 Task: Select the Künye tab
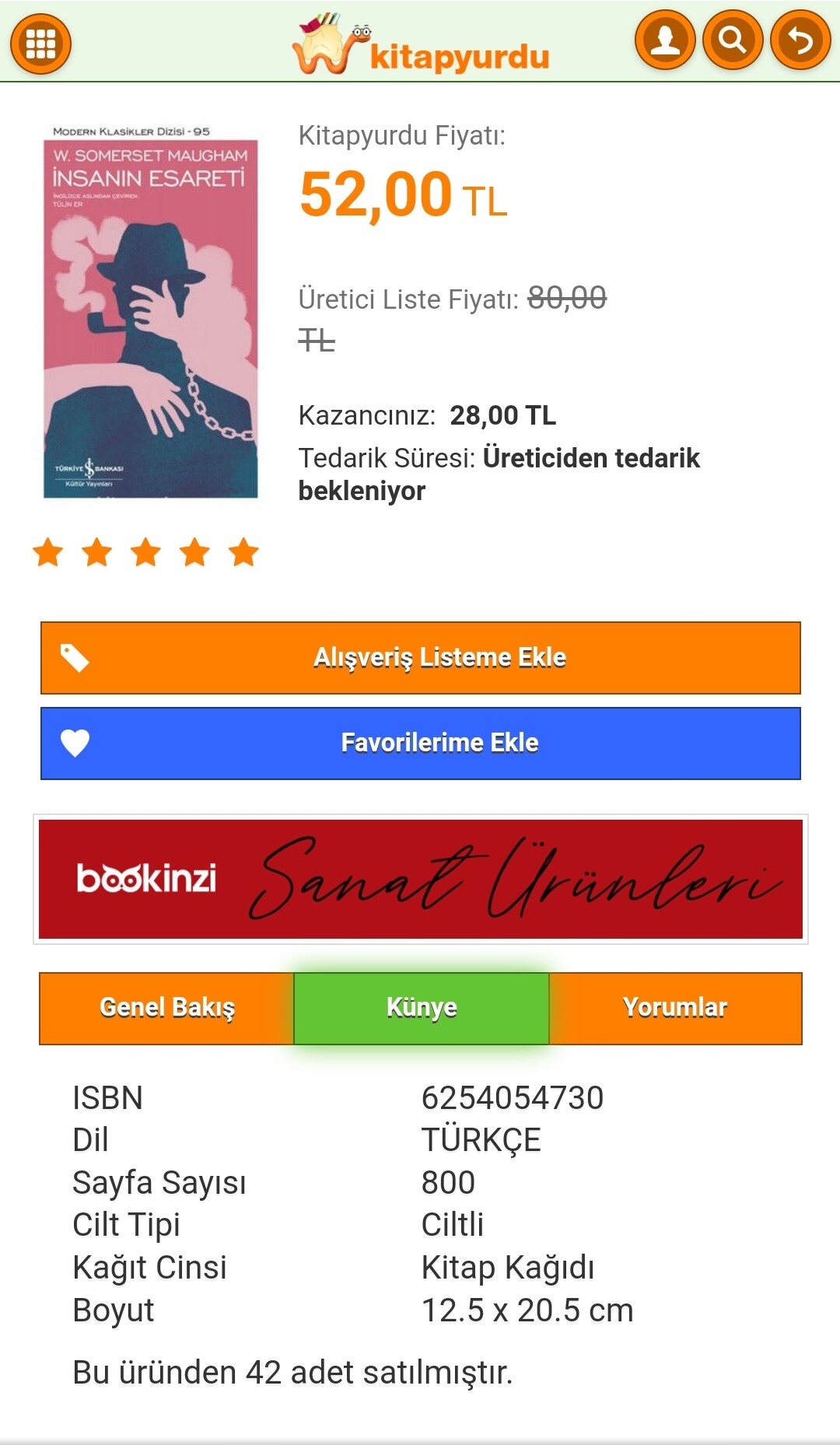point(422,1008)
